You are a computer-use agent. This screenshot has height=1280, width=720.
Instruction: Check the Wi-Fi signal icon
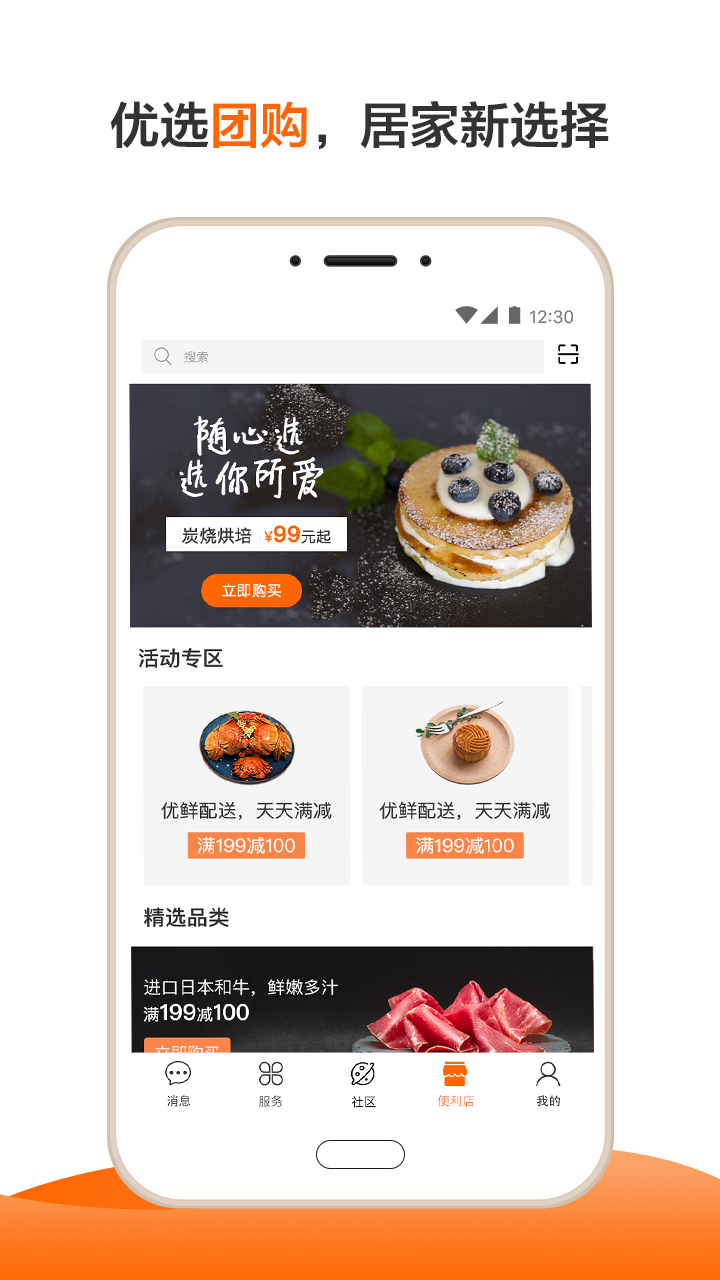coord(465,313)
